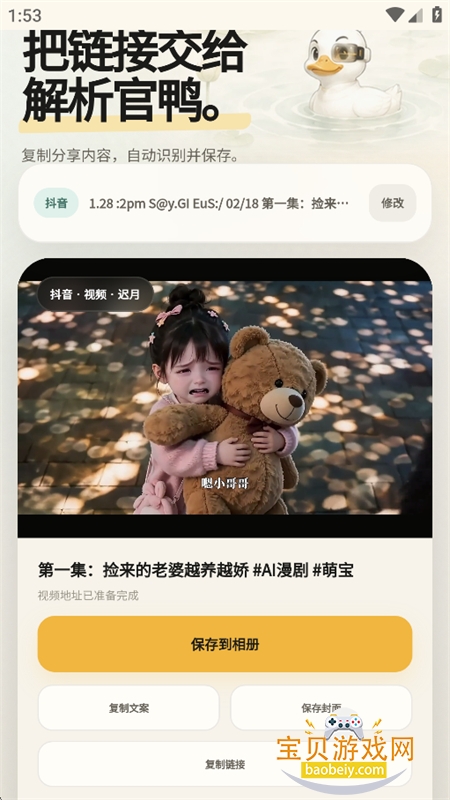Copy the video link via 复制链接
Image resolution: width=450 pixels, height=800 pixels.
(225, 764)
